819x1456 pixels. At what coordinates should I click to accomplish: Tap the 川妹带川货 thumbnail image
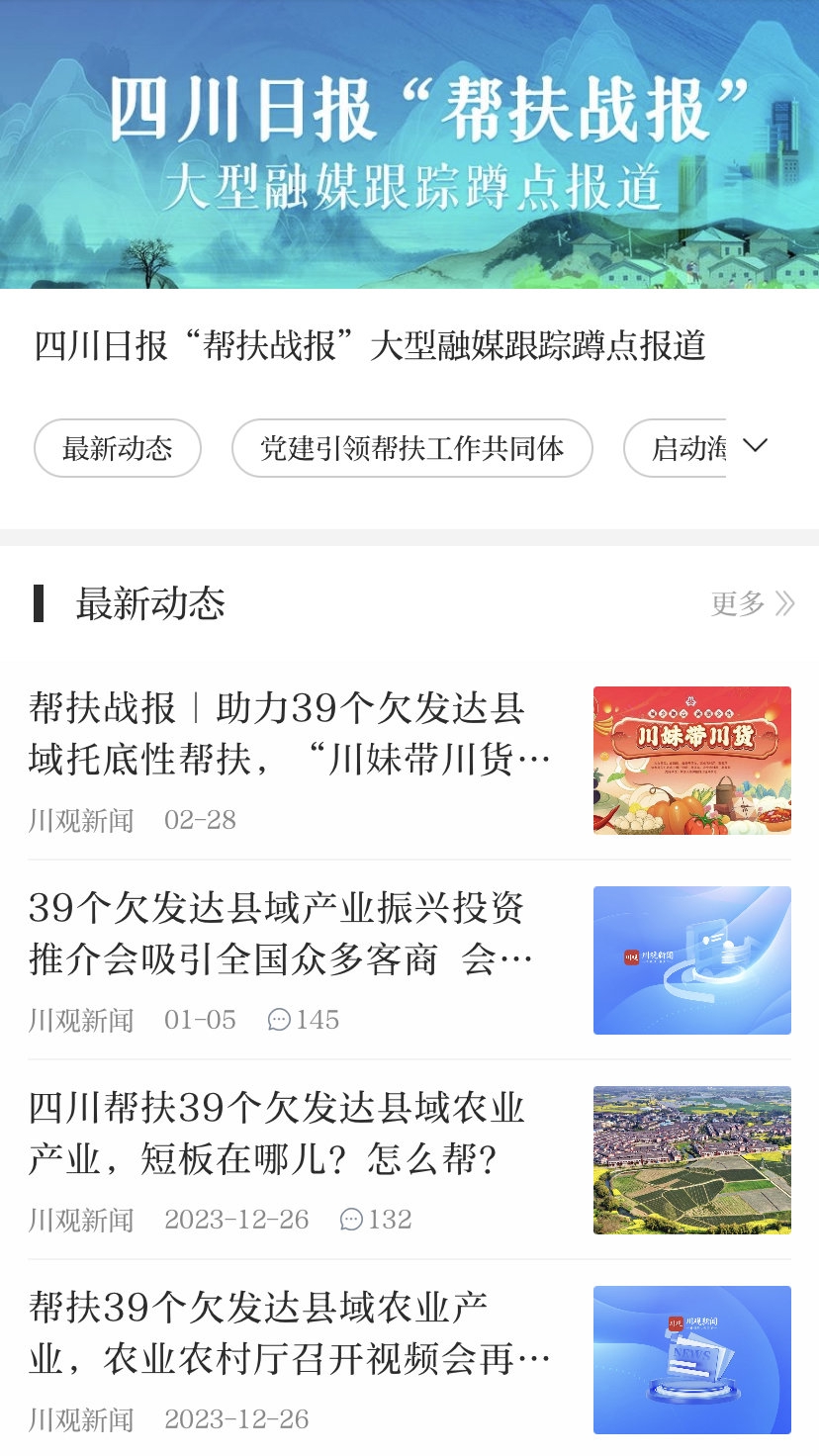click(x=692, y=760)
